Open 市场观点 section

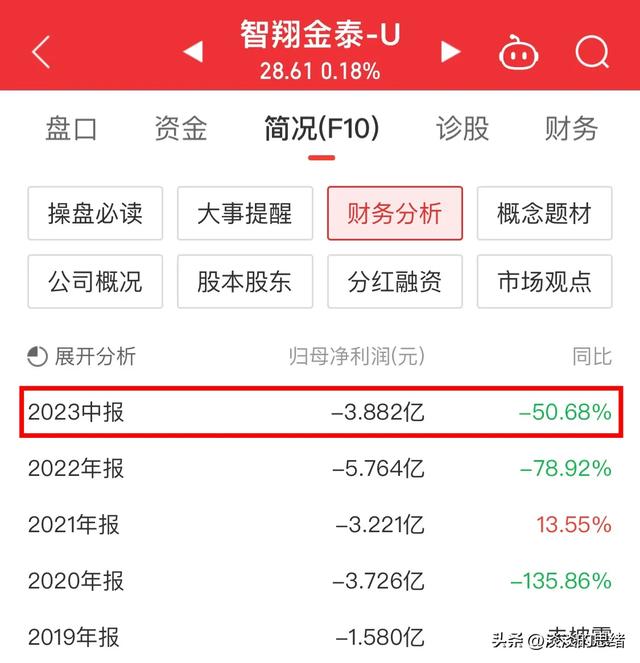(x=544, y=282)
